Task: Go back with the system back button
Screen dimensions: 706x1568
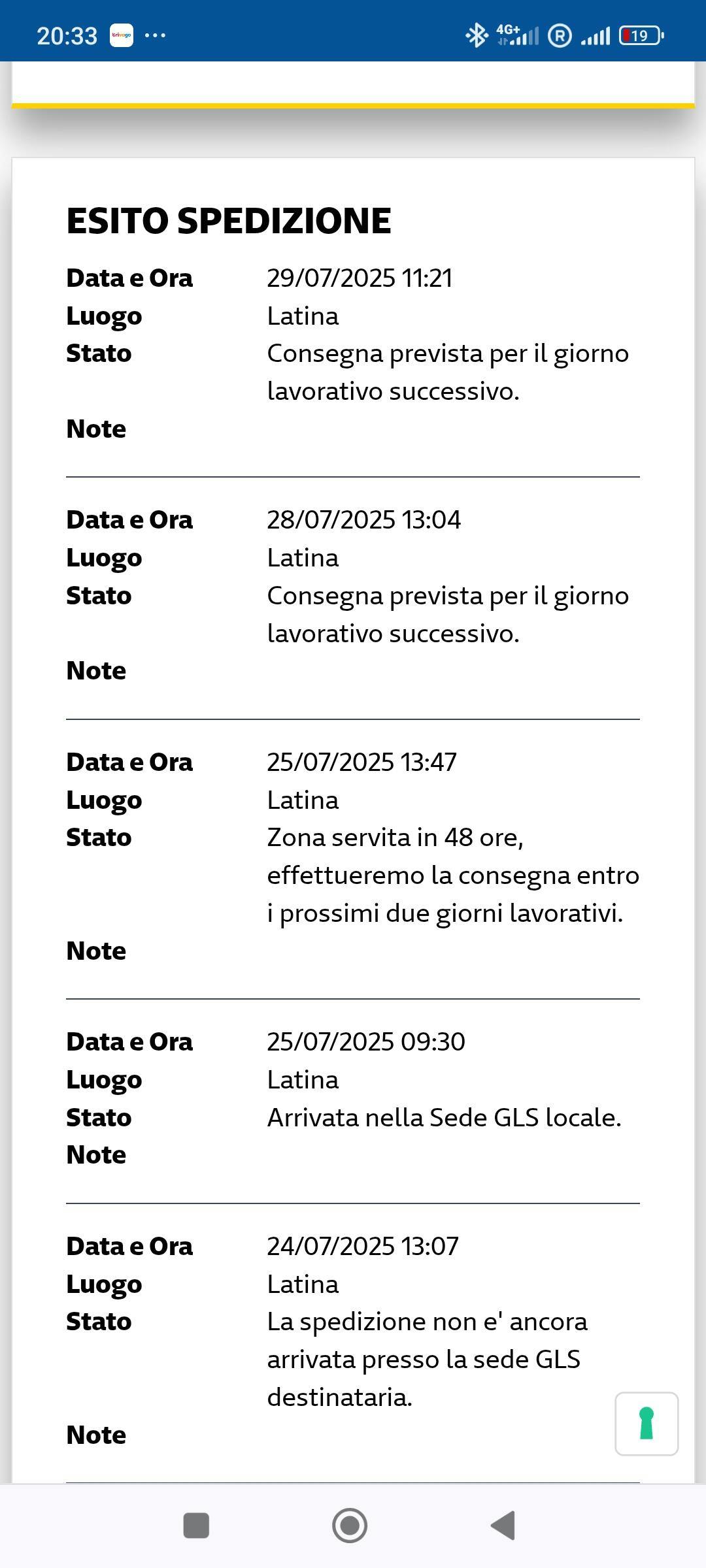Action: (503, 1526)
